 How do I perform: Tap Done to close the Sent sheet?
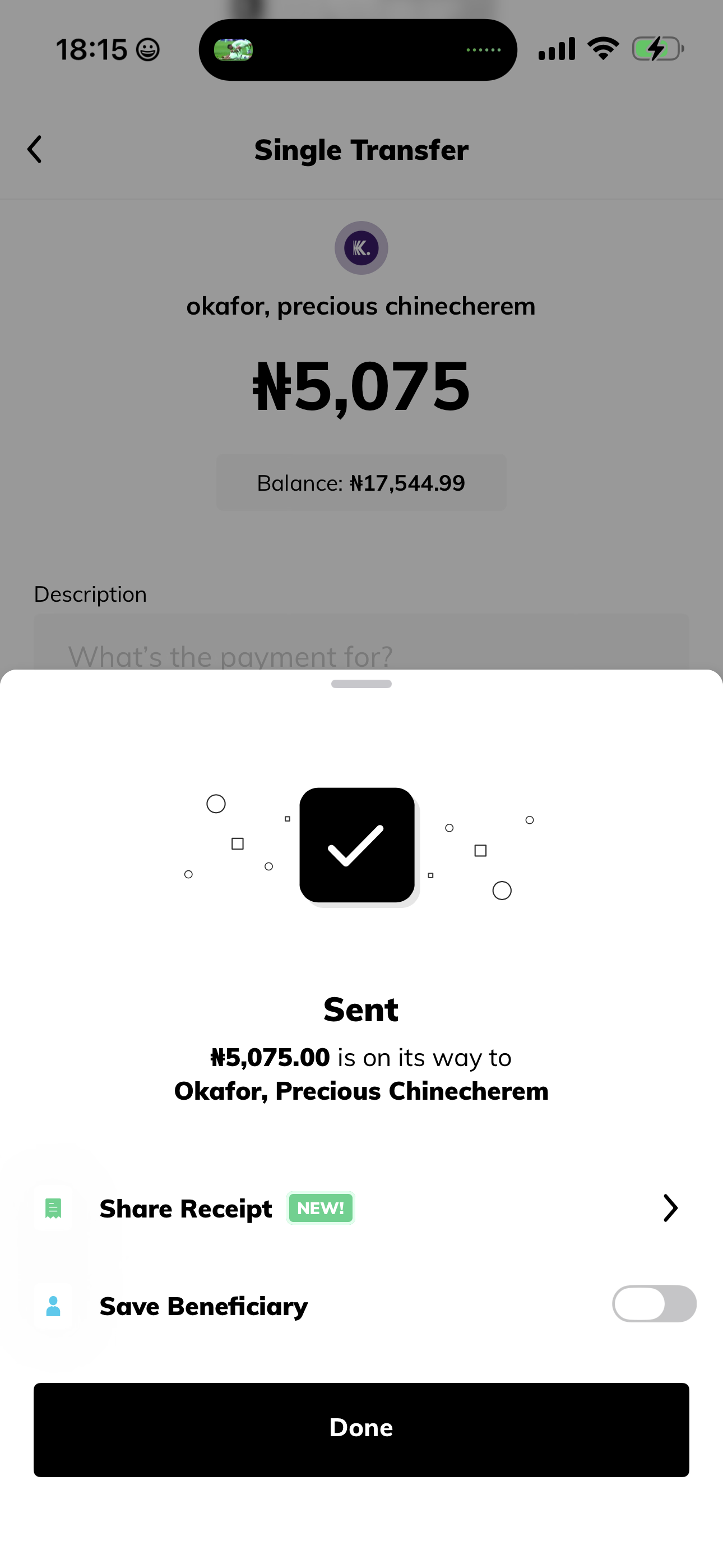[x=361, y=1428]
